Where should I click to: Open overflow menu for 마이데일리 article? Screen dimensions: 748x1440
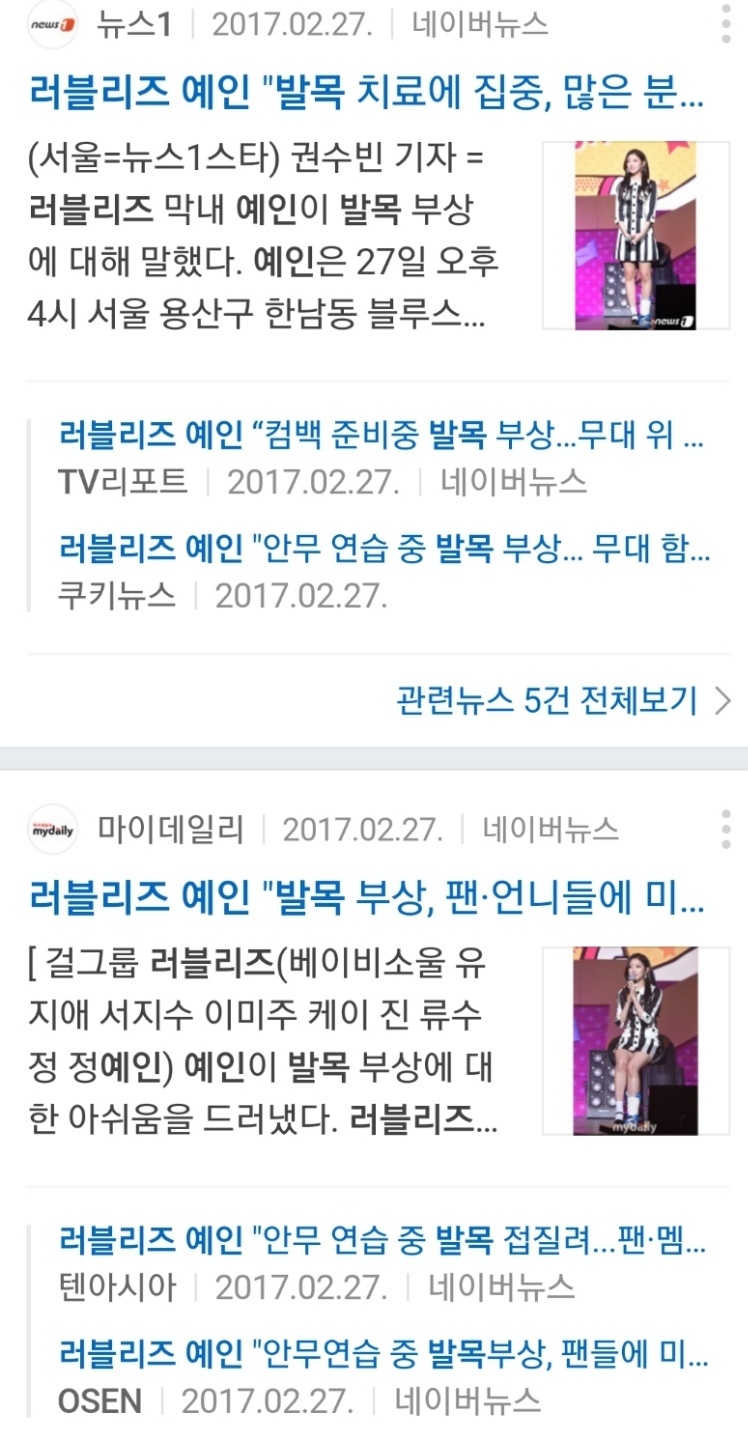coord(726,829)
